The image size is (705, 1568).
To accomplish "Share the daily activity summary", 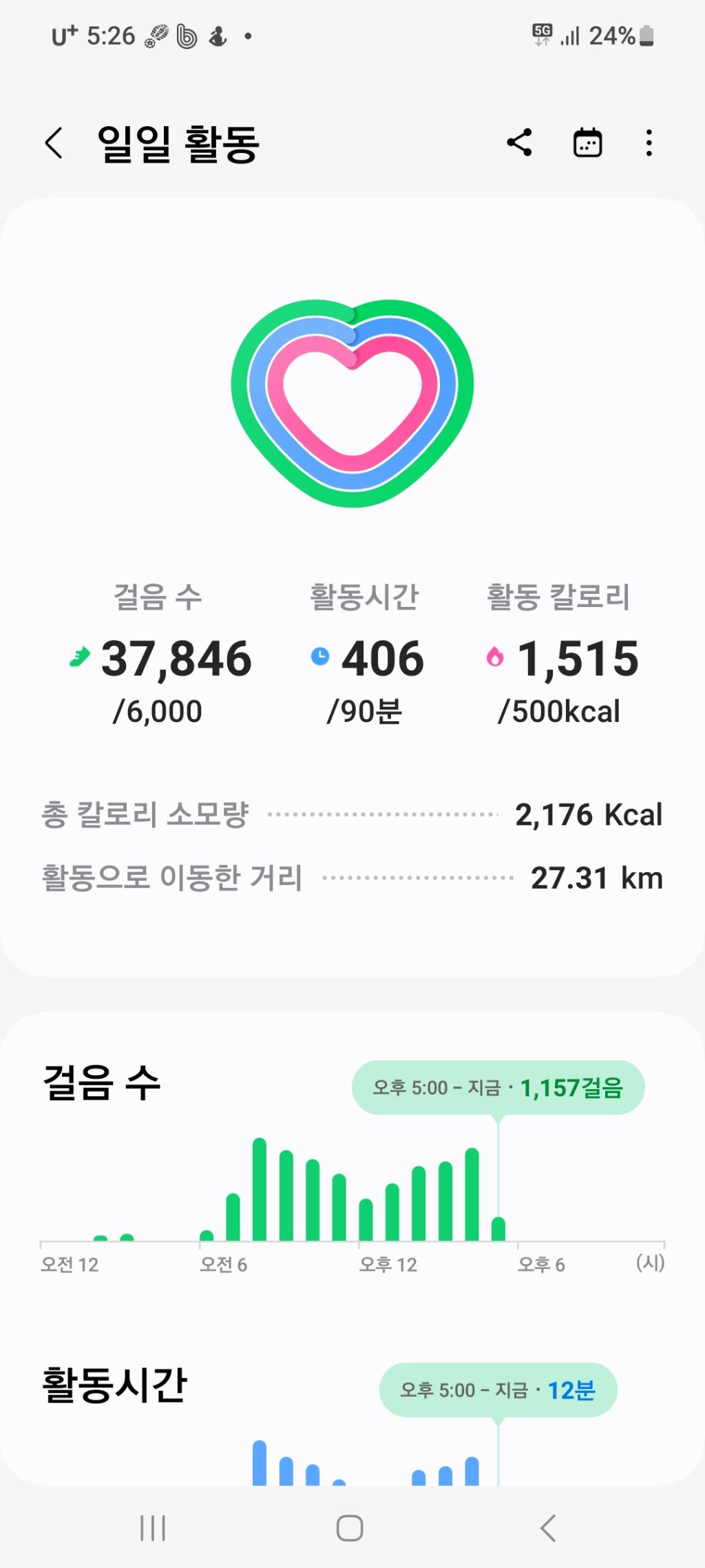I will (x=519, y=143).
